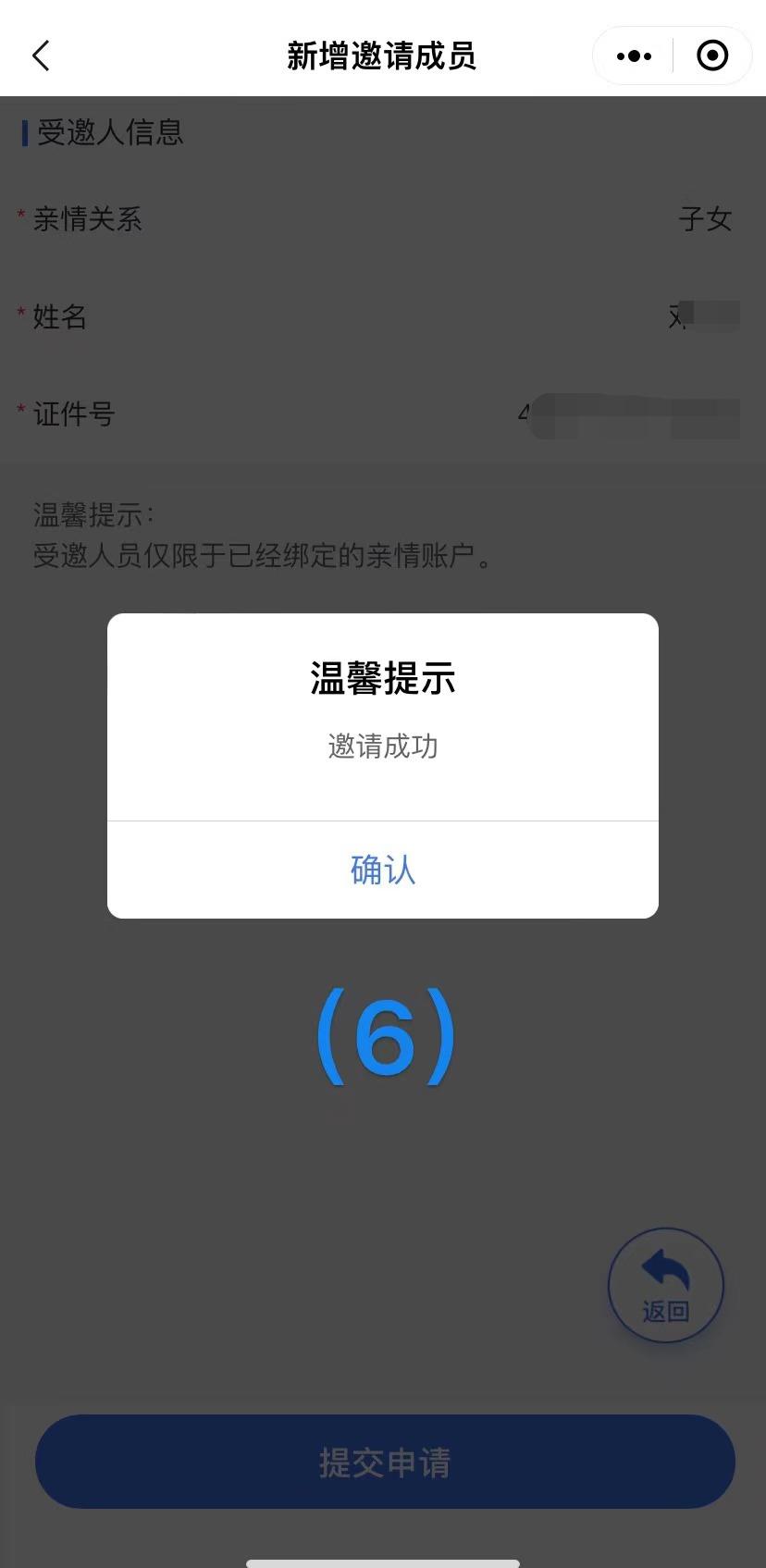Tap the back chevron in the top bar
The height and width of the screenshot is (1568, 766).
[41, 56]
